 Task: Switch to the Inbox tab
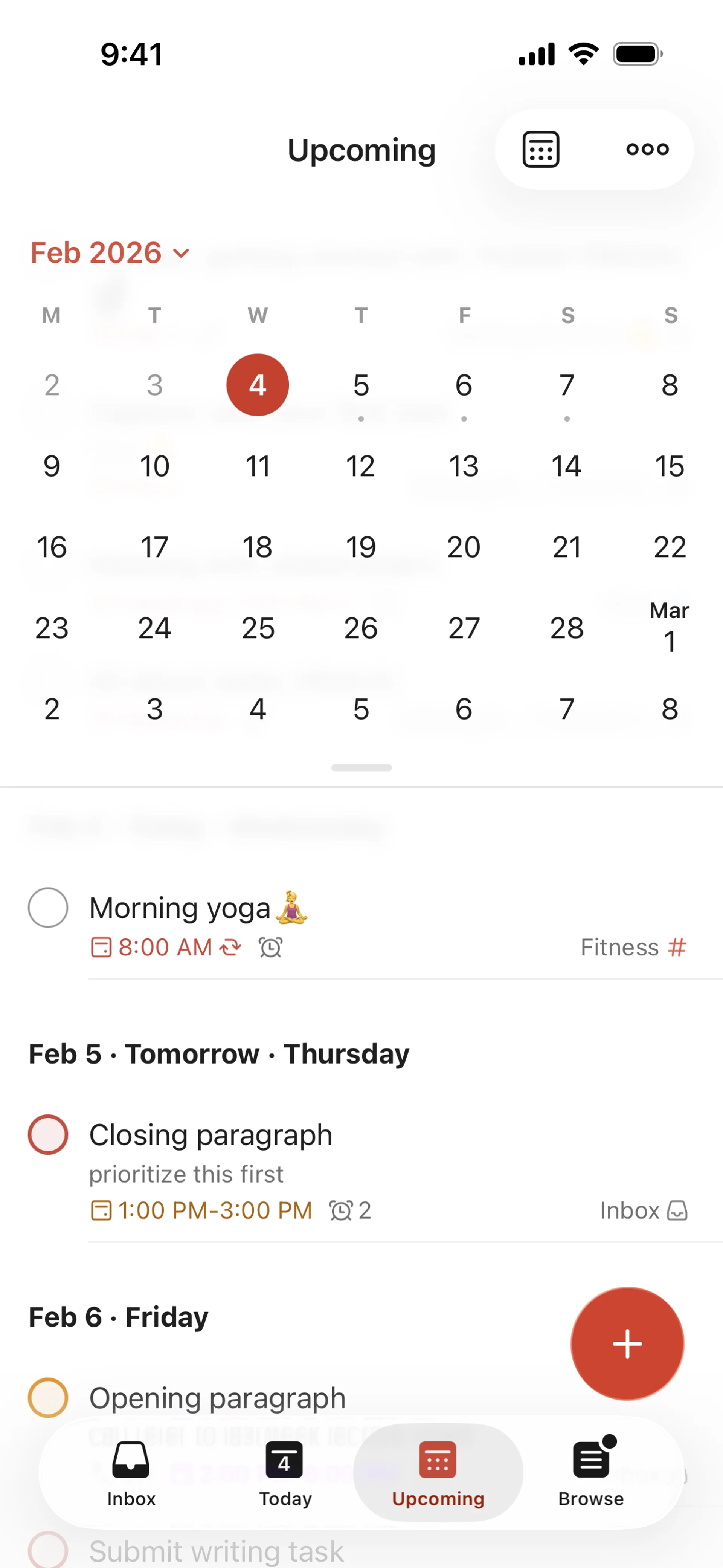click(131, 1473)
